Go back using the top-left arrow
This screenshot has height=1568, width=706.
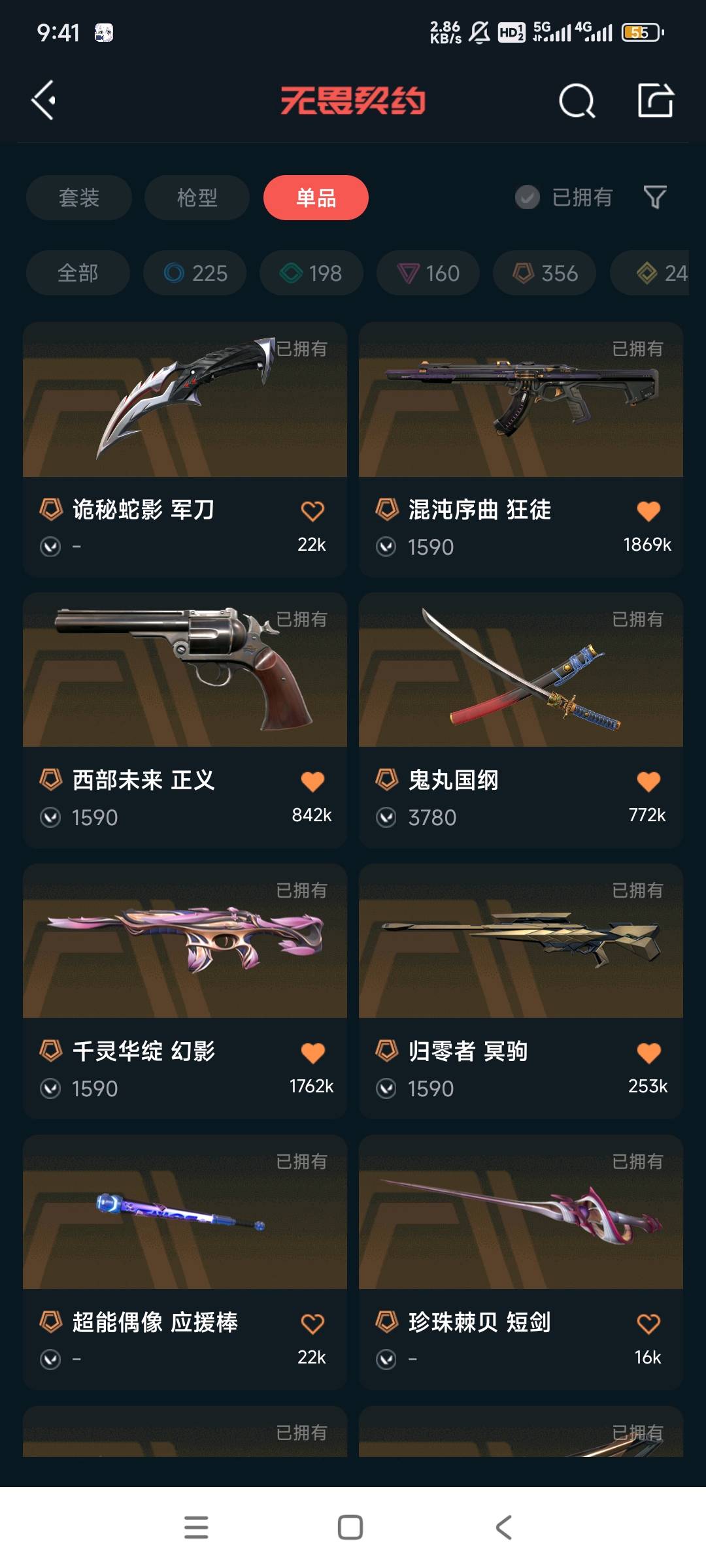coord(44,101)
